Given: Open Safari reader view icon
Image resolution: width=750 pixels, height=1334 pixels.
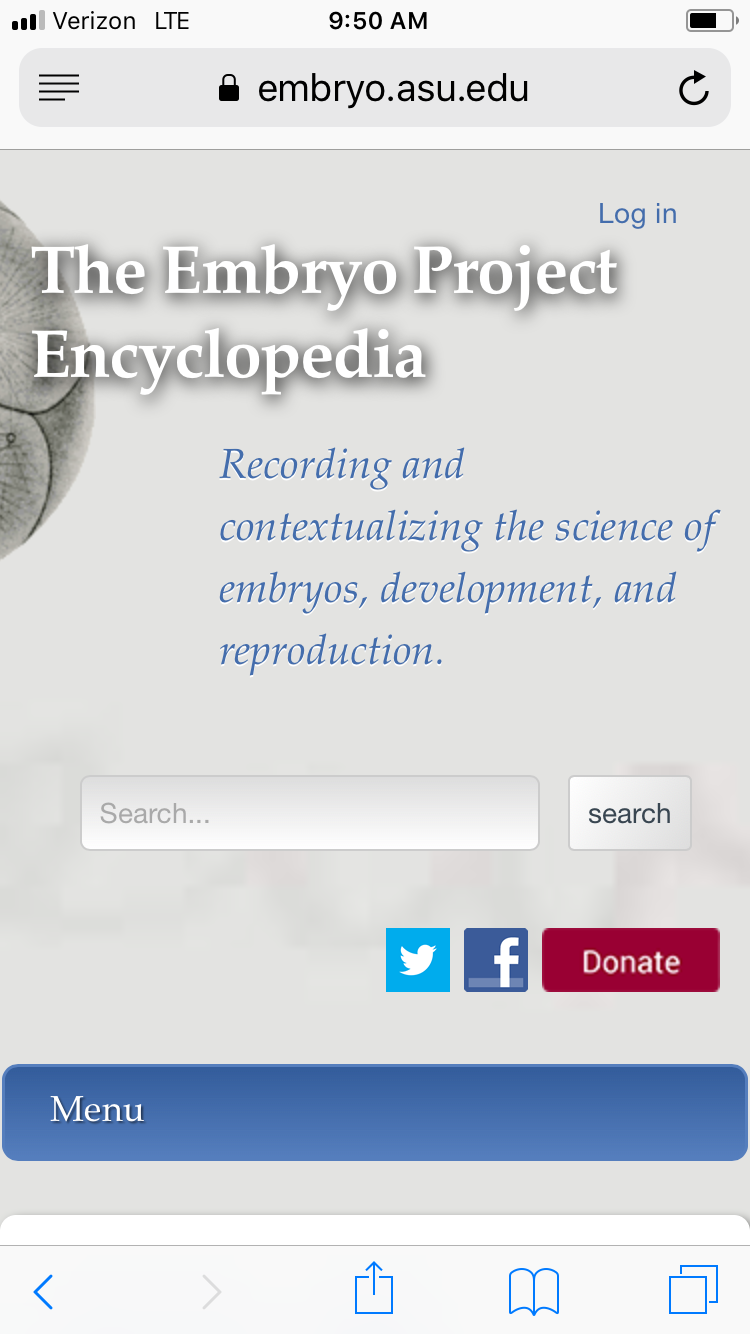Looking at the screenshot, I should tap(59, 89).
